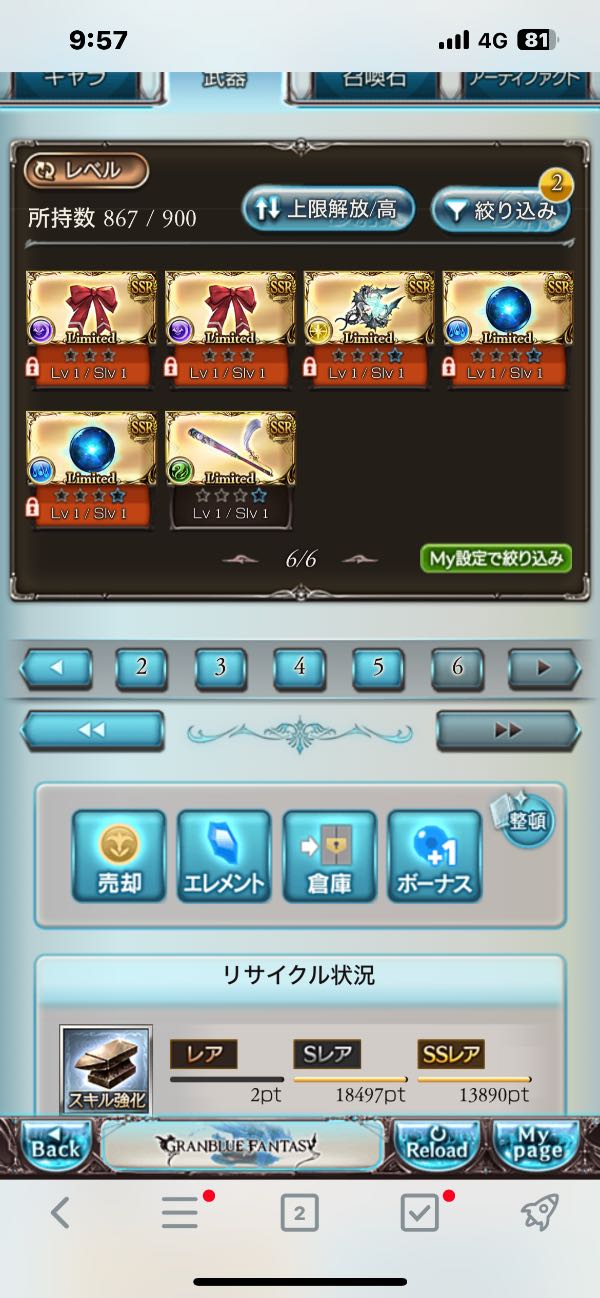Filter with My設定で絞り込み
Screen dimensions: 600x1298
[x=496, y=558]
